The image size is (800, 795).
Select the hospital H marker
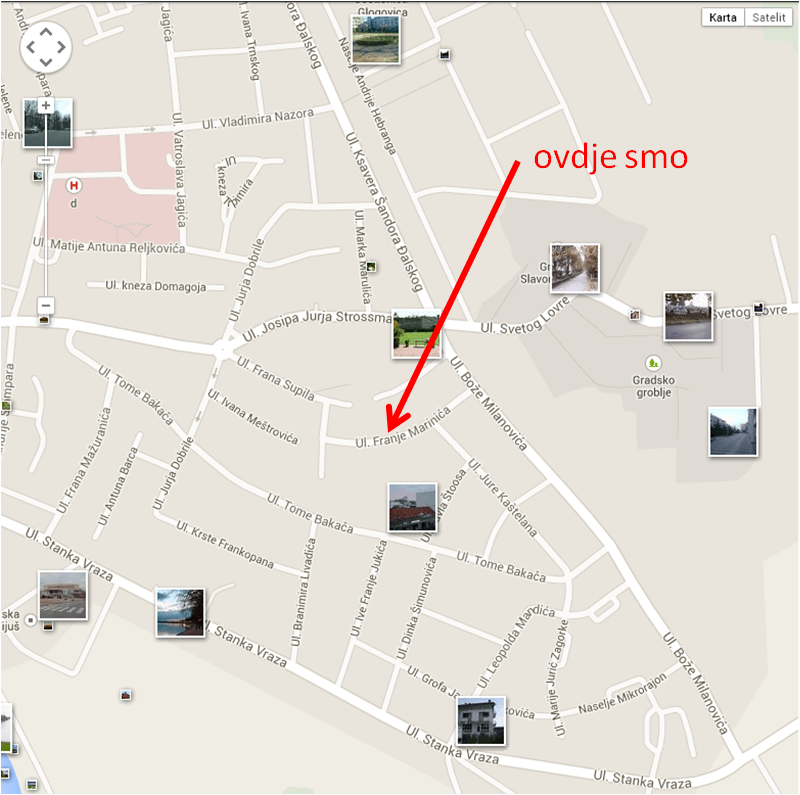[73, 185]
